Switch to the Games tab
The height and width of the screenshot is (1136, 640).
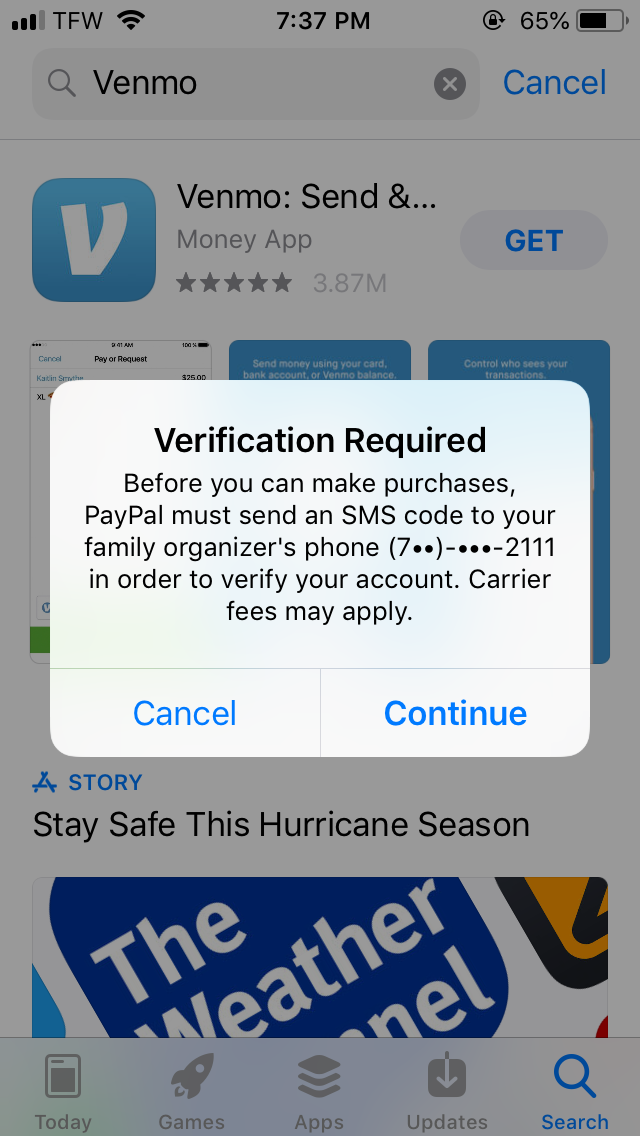click(x=191, y=1093)
